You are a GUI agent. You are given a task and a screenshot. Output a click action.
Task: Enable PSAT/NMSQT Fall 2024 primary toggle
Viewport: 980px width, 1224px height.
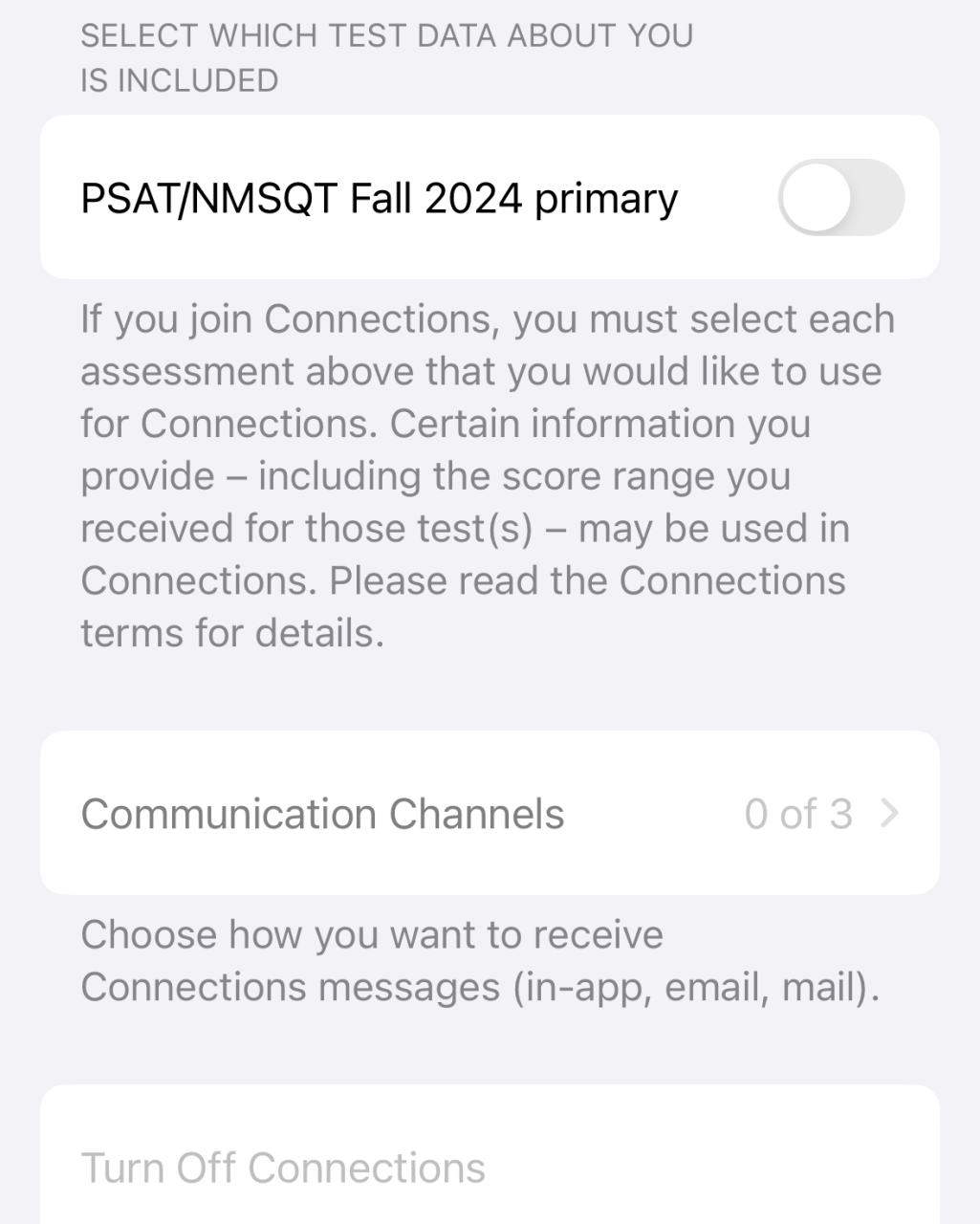pyautogui.click(x=840, y=198)
